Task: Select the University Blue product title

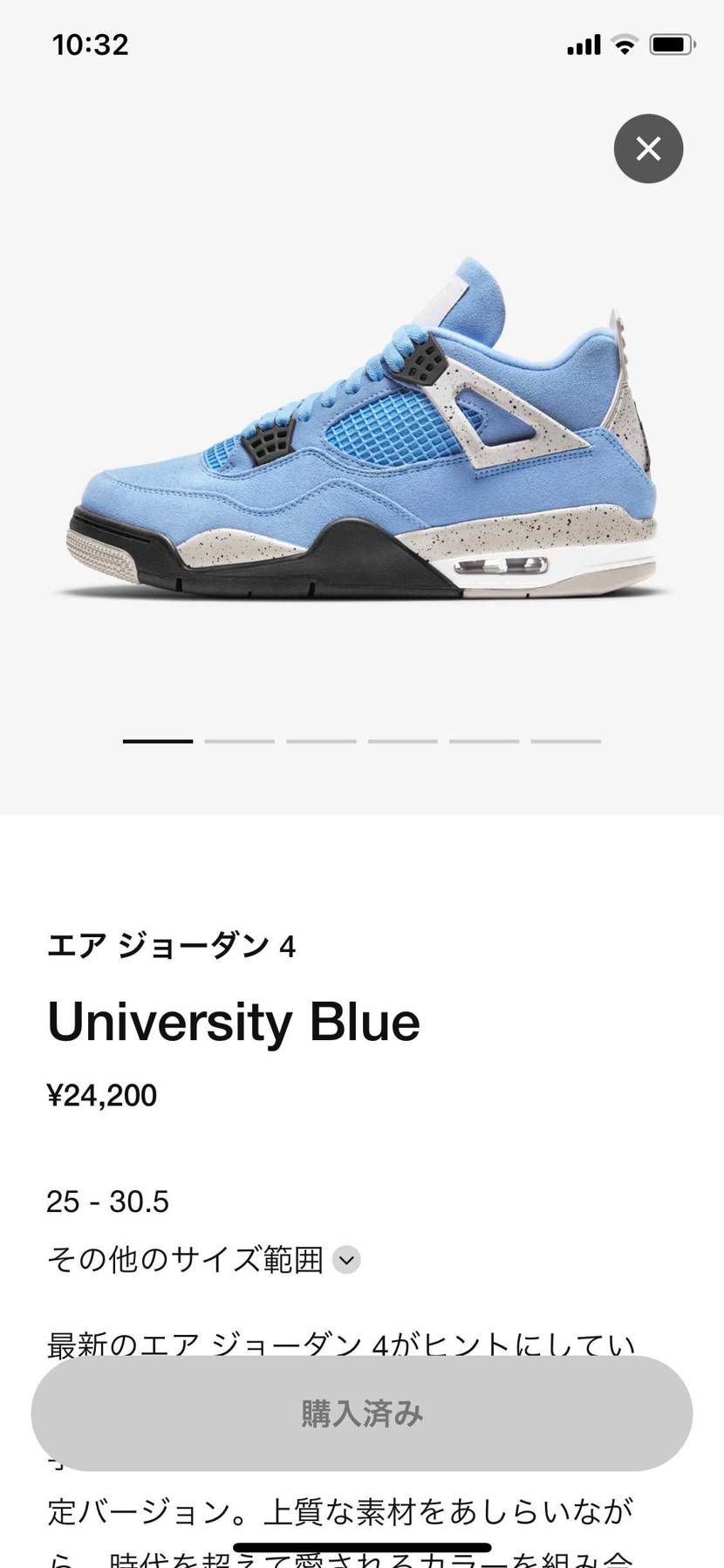Action: pyautogui.click(x=234, y=1021)
